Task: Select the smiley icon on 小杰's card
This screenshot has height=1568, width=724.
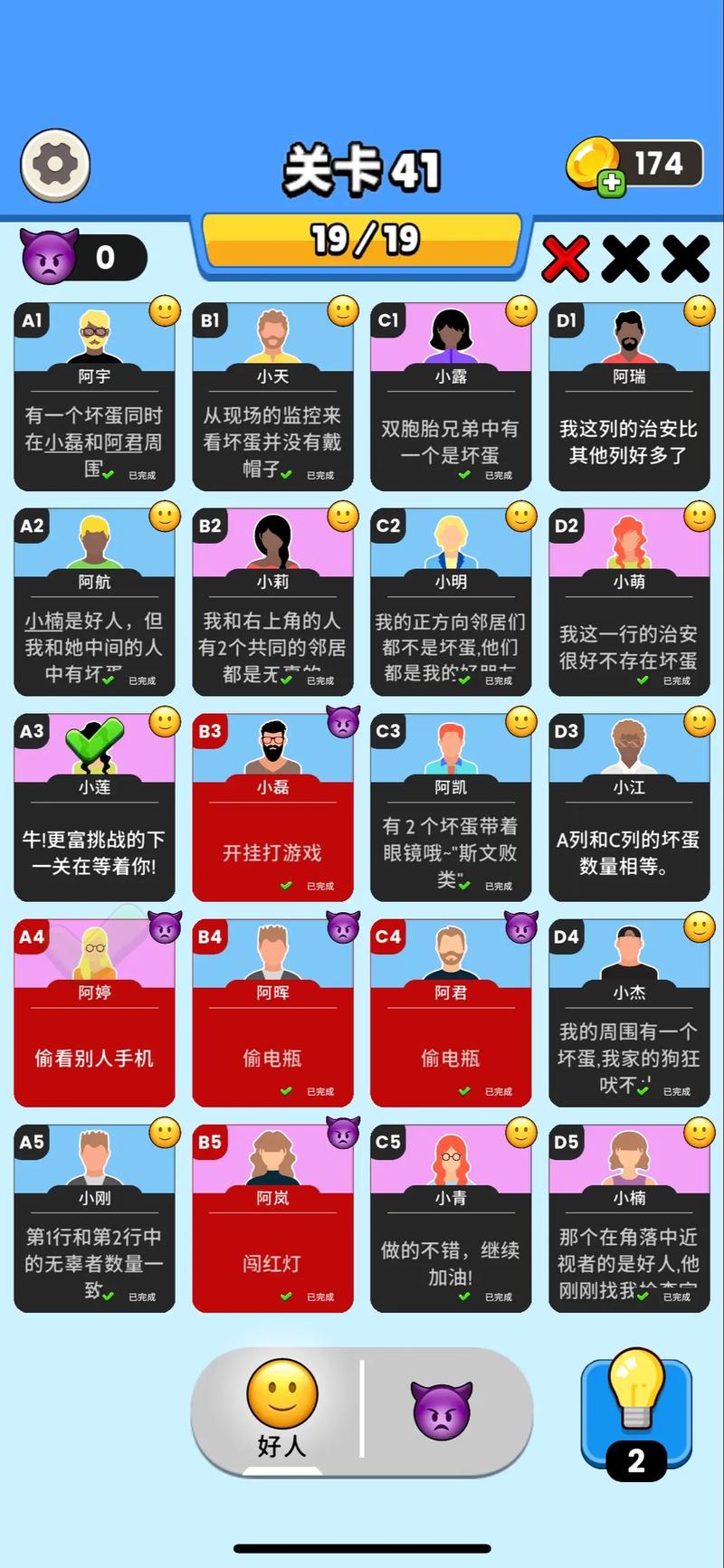Action: click(698, 927)
